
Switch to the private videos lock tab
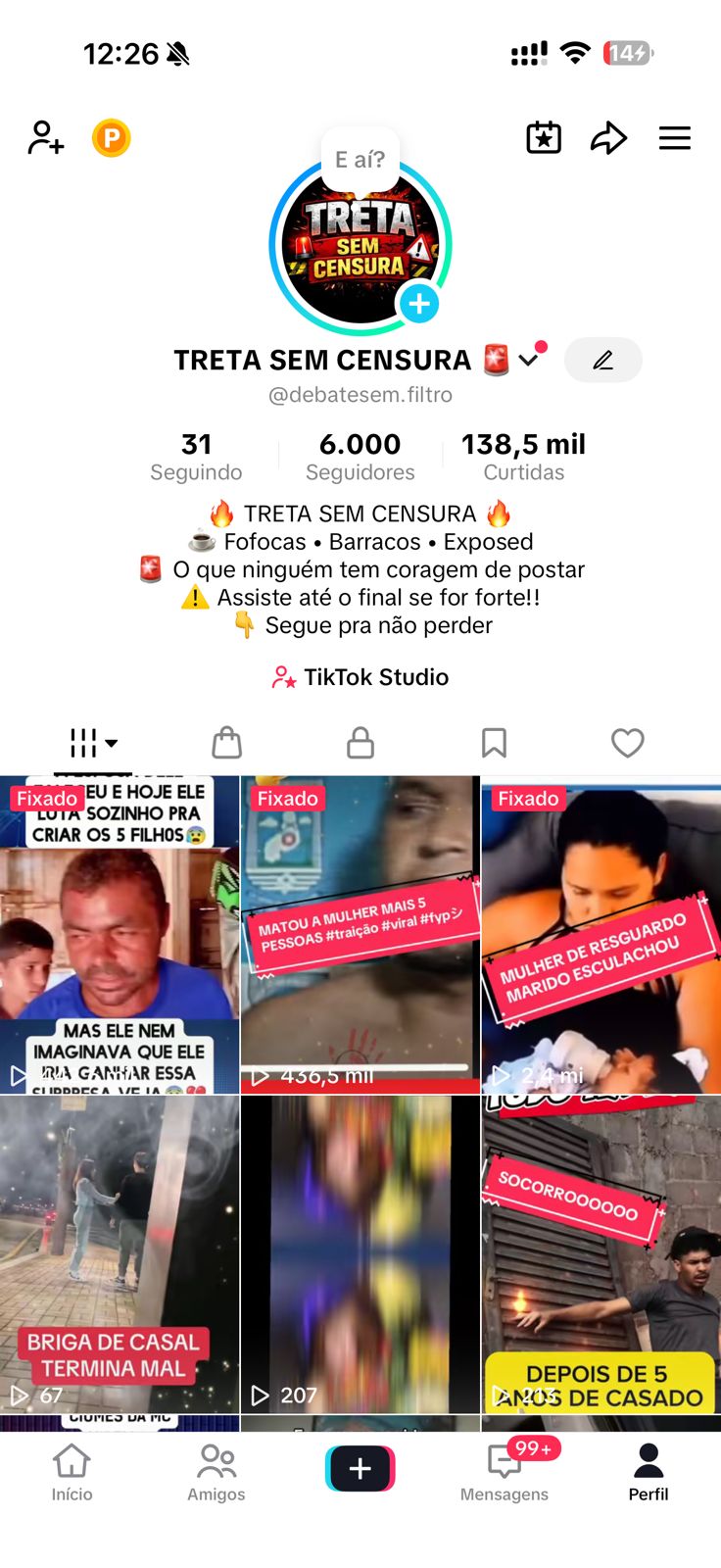point(360,743)
